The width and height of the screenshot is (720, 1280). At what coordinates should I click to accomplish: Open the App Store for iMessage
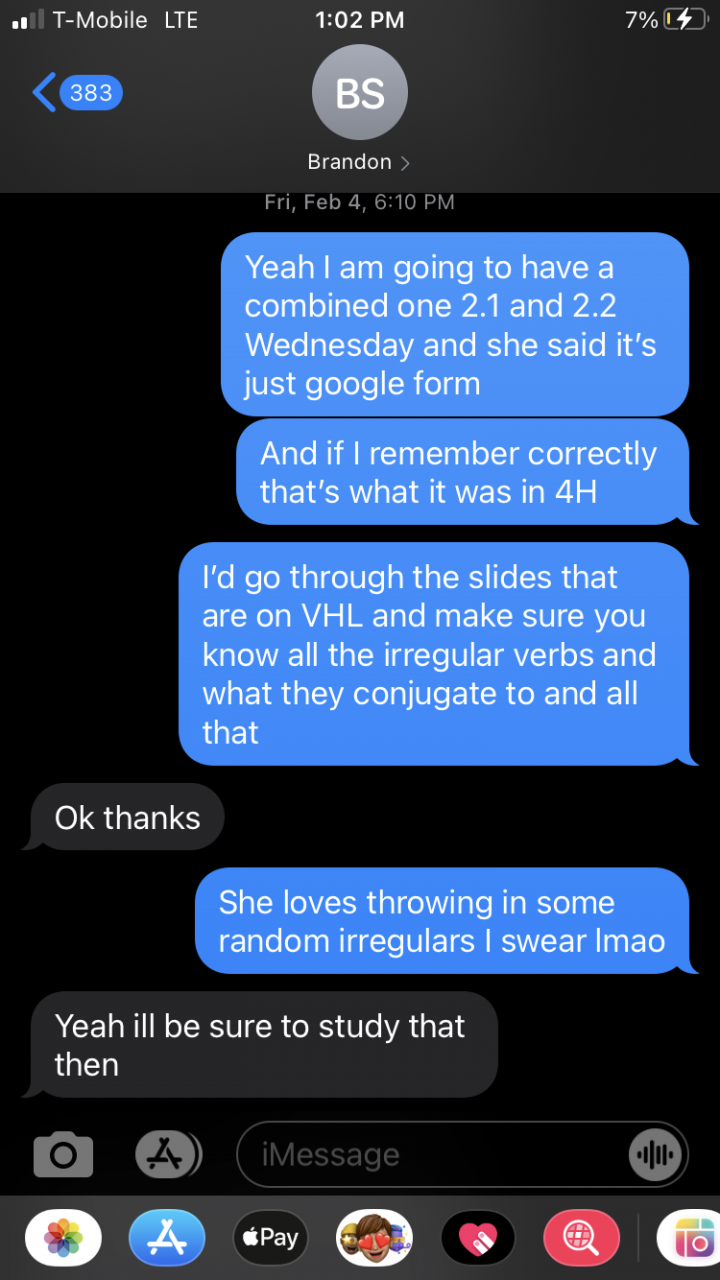tap(167, 1238)
